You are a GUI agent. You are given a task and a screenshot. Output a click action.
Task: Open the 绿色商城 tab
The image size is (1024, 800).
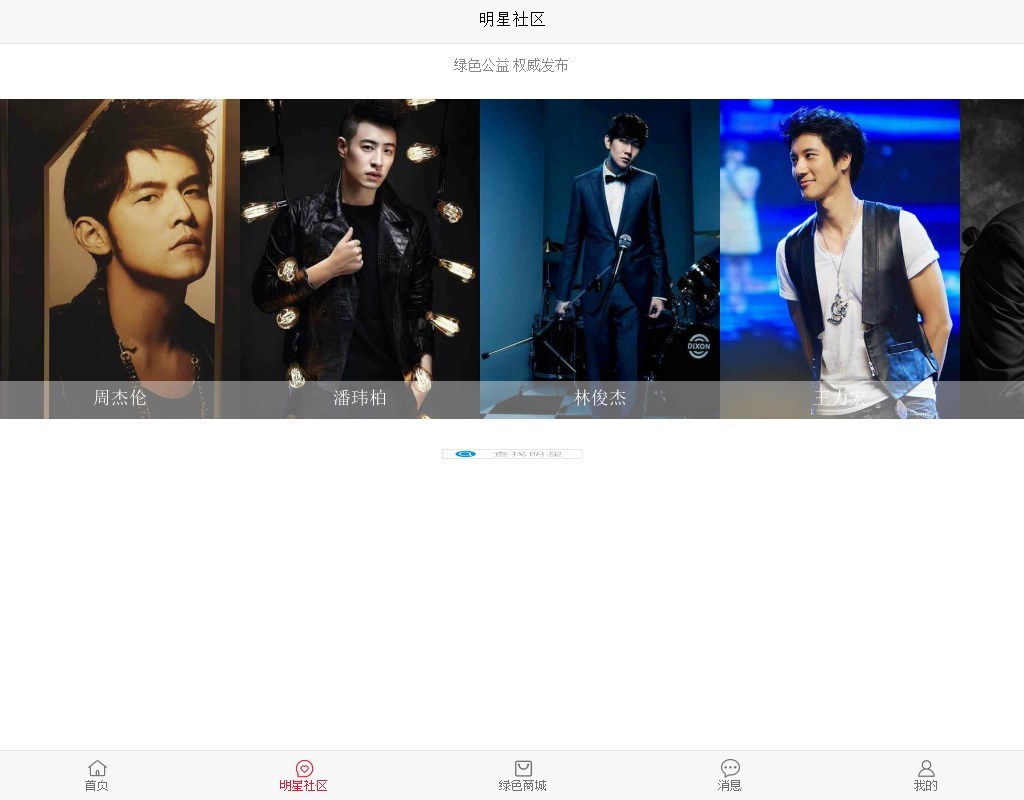click(523, 775)
